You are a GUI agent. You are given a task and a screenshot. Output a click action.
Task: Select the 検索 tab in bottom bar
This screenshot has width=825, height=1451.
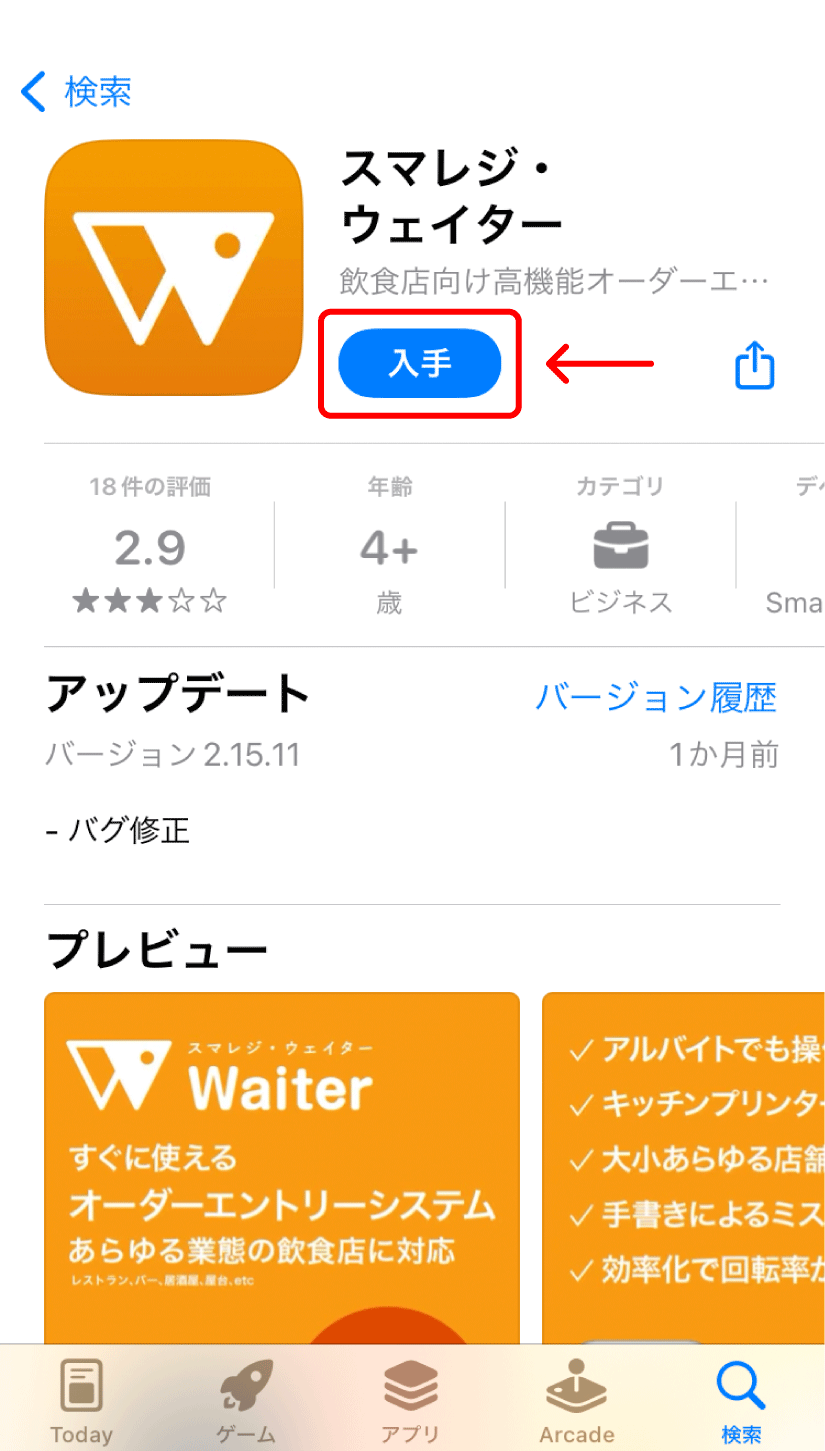pos(741,1402)
